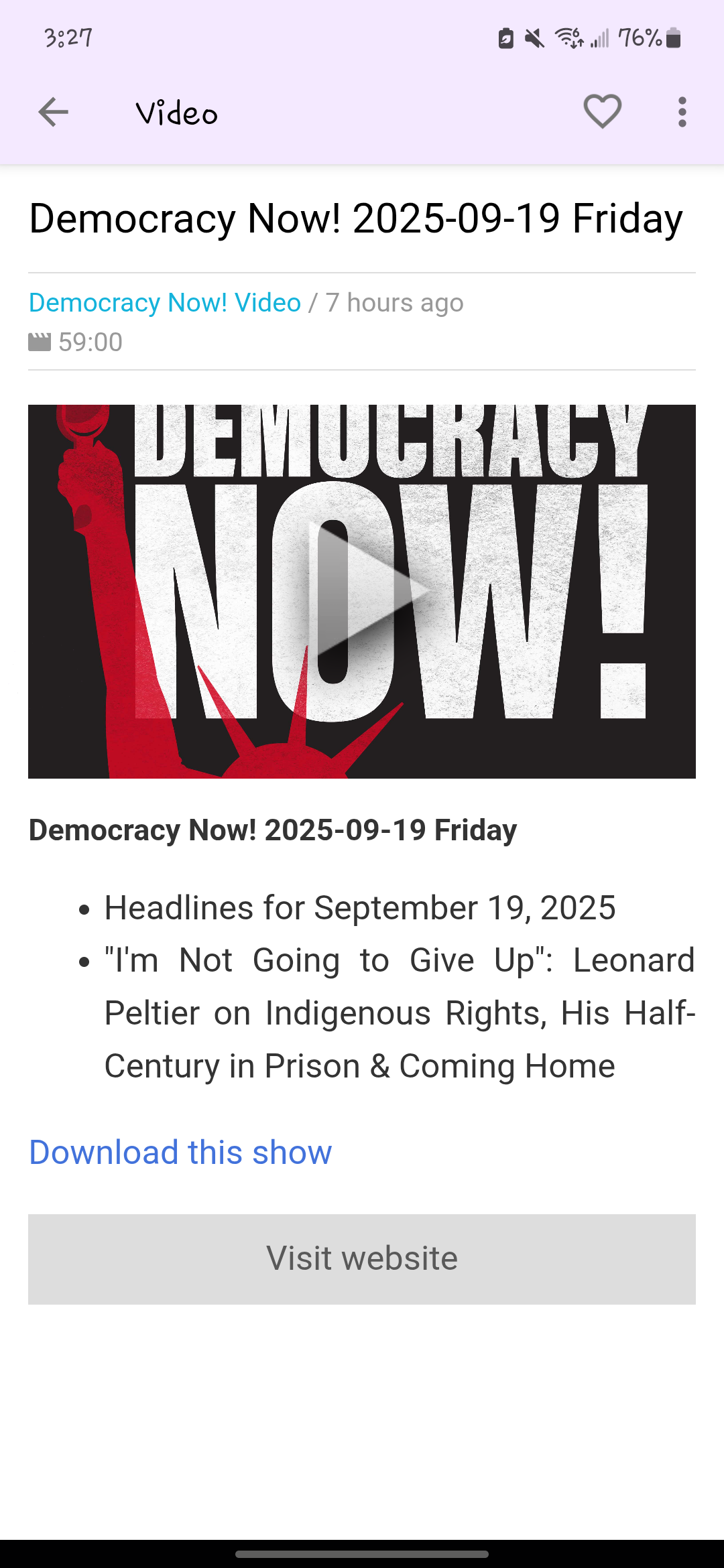Tap the Download this show link
The image size is (724, 1568).
tap(180, 1153)
